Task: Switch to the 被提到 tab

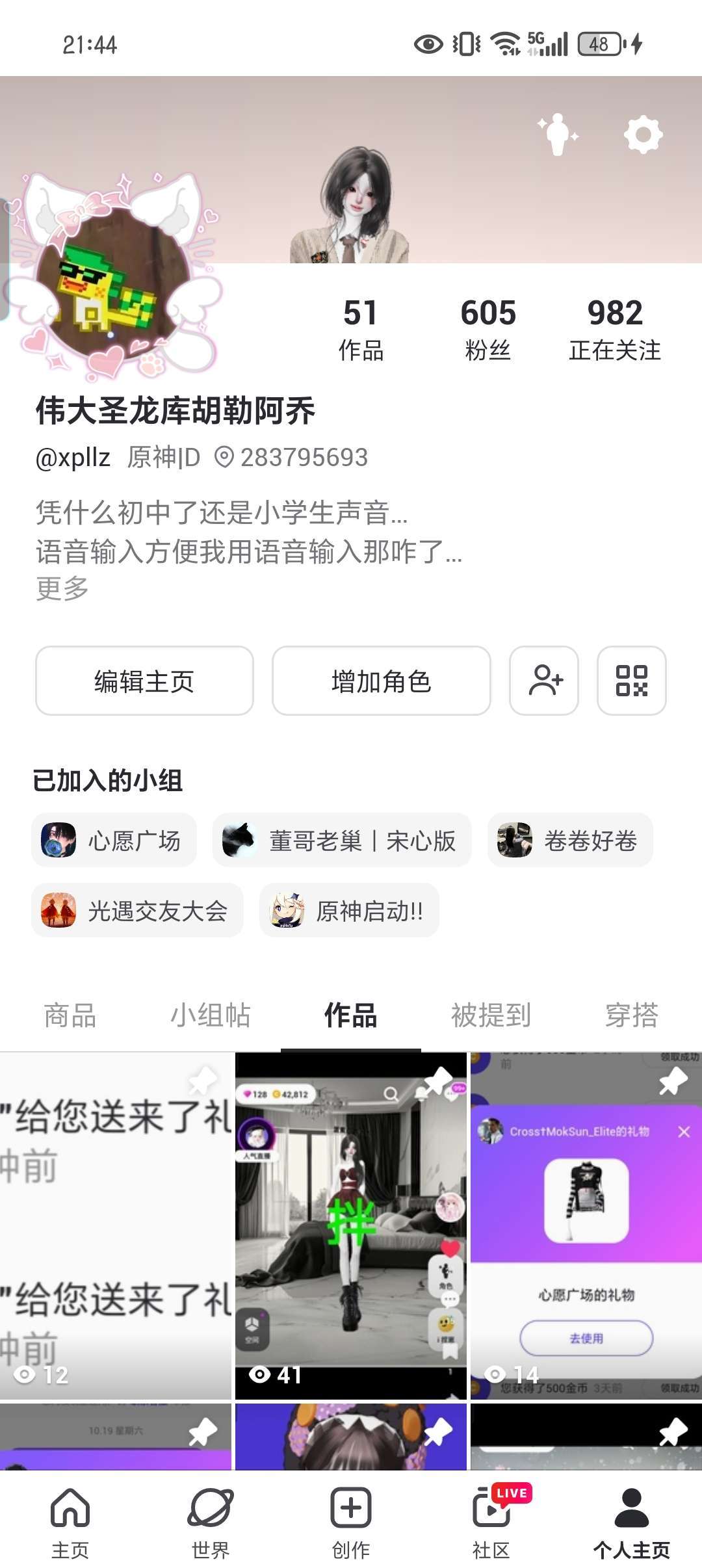Action: point(491,1015)
